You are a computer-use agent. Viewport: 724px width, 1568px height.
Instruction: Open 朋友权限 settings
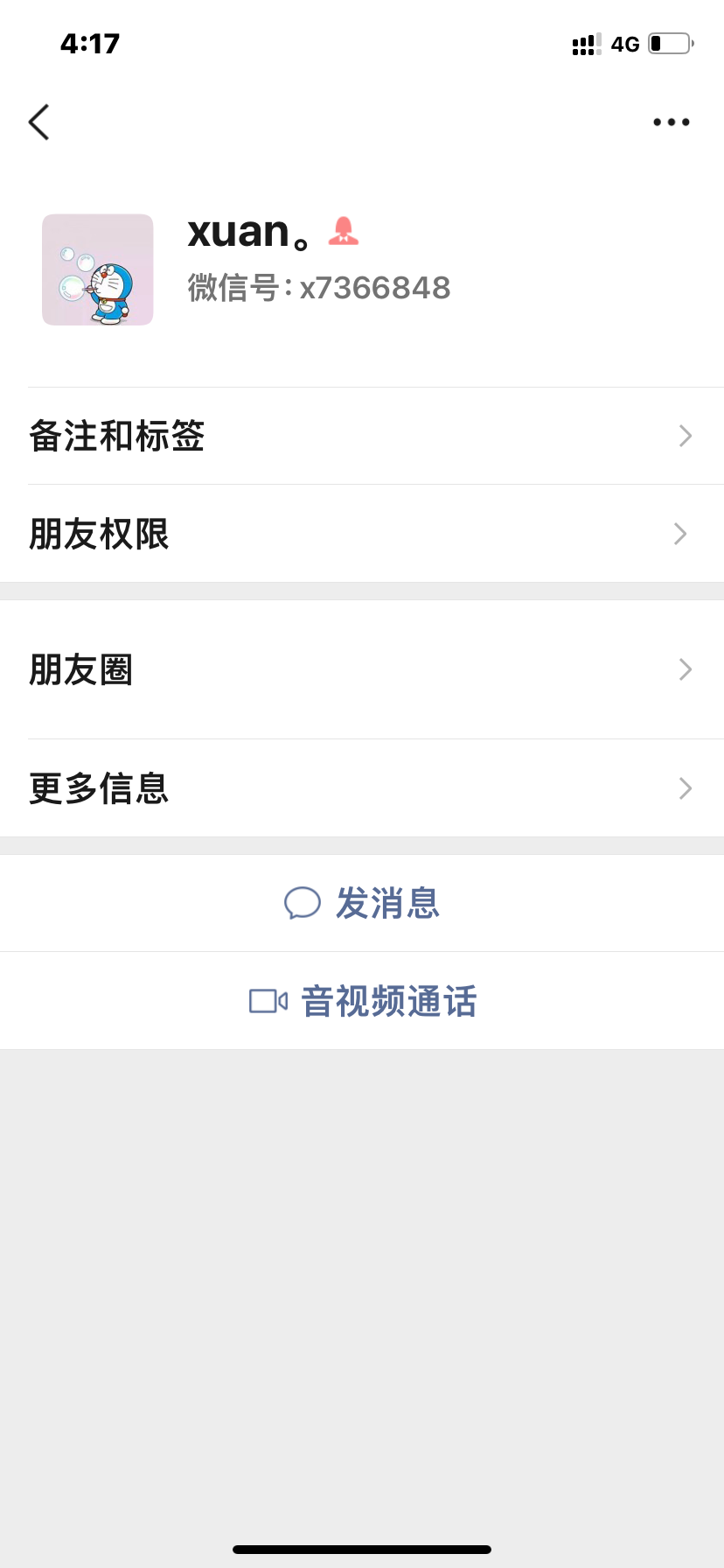click(362, 534)
